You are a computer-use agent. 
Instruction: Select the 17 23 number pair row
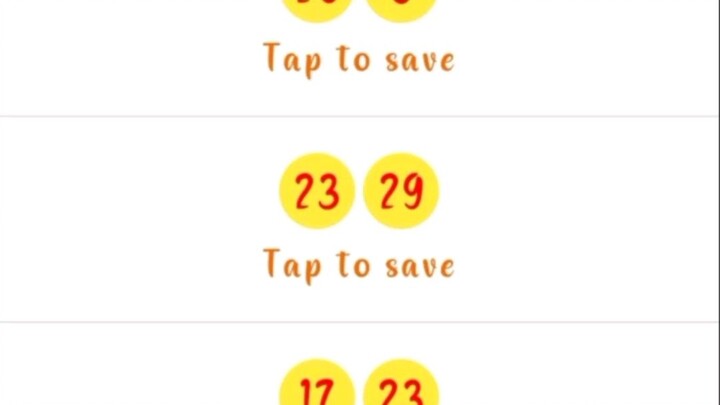[358, 390]
